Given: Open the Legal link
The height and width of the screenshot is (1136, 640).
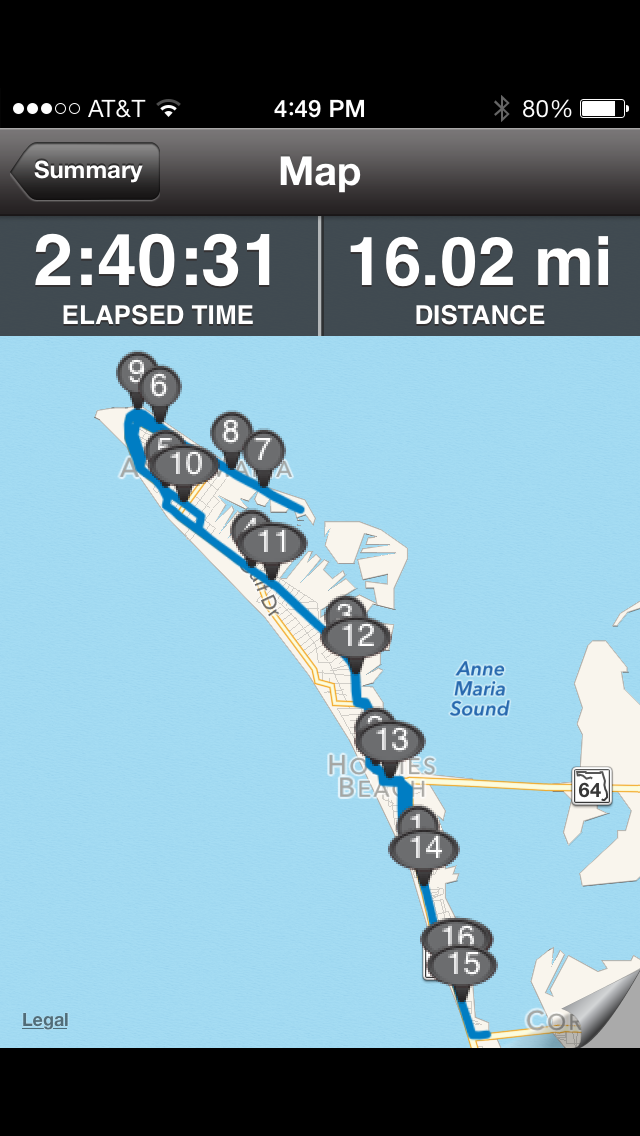Looking at the screenshot, I should click(45, 1020).
